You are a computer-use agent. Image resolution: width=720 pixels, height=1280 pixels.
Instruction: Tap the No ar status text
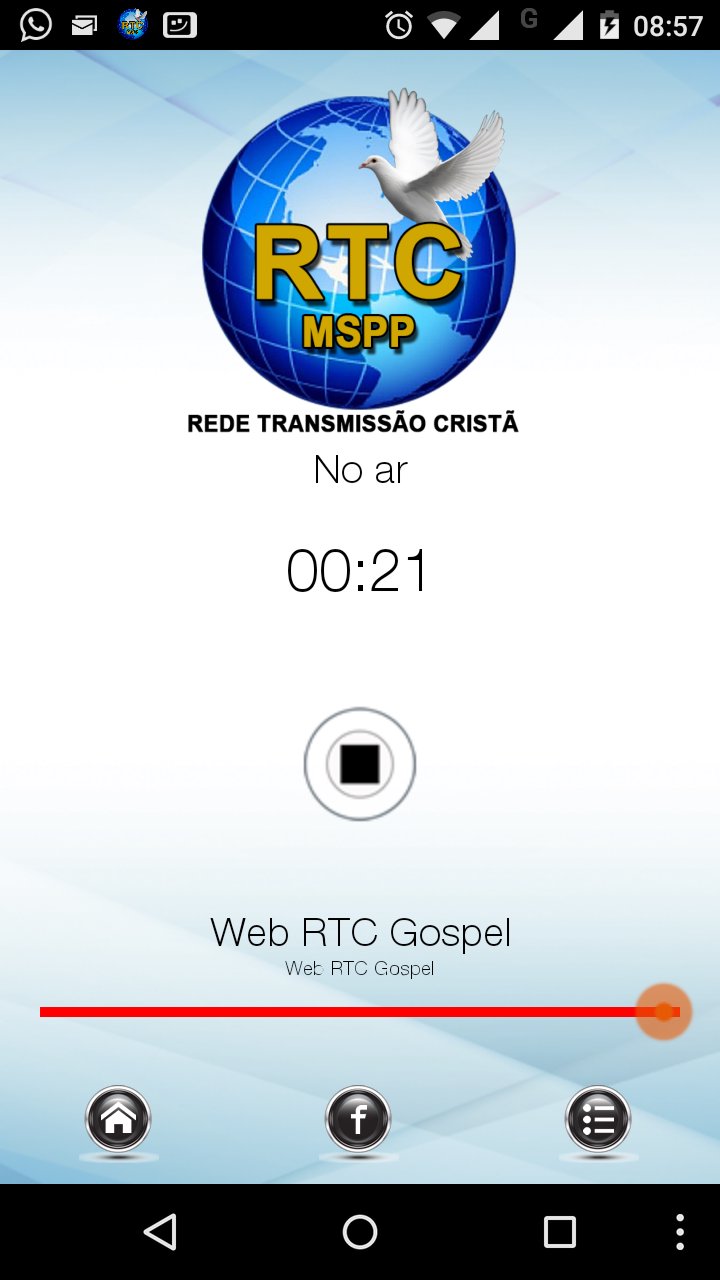point(359,470)
